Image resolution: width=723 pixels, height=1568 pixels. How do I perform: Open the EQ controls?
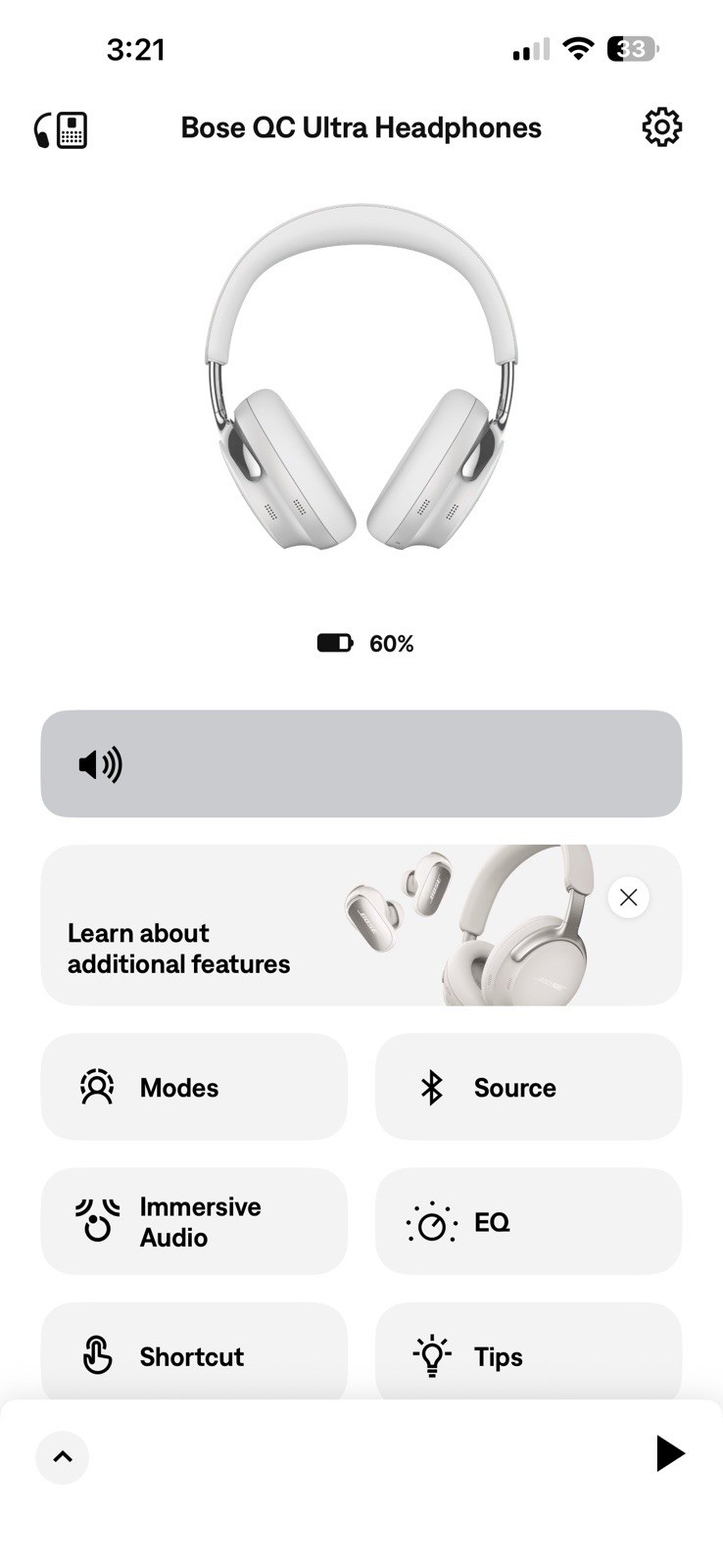(x=528, y=1221)
